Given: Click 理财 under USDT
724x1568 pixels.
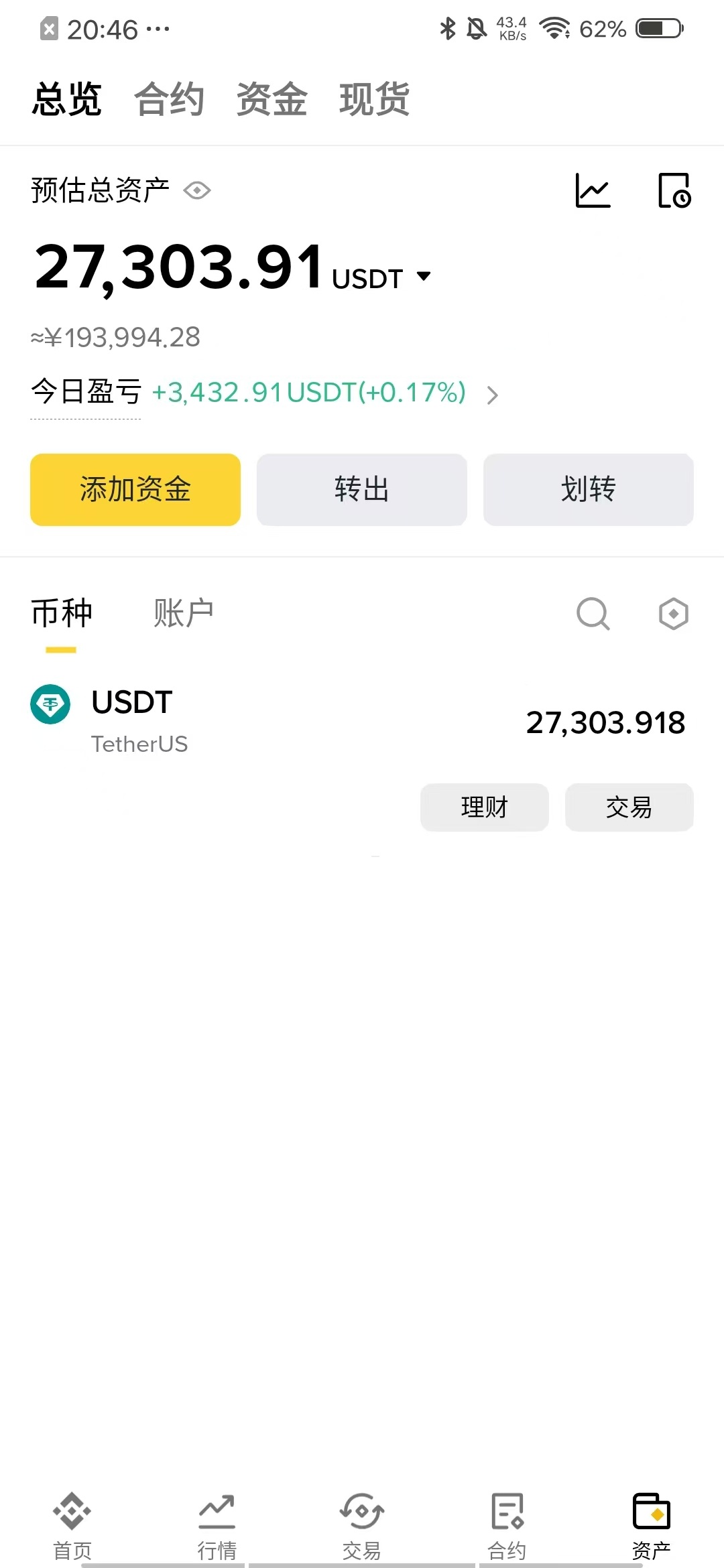Looking at the screenshot, I should coord(484,807).
